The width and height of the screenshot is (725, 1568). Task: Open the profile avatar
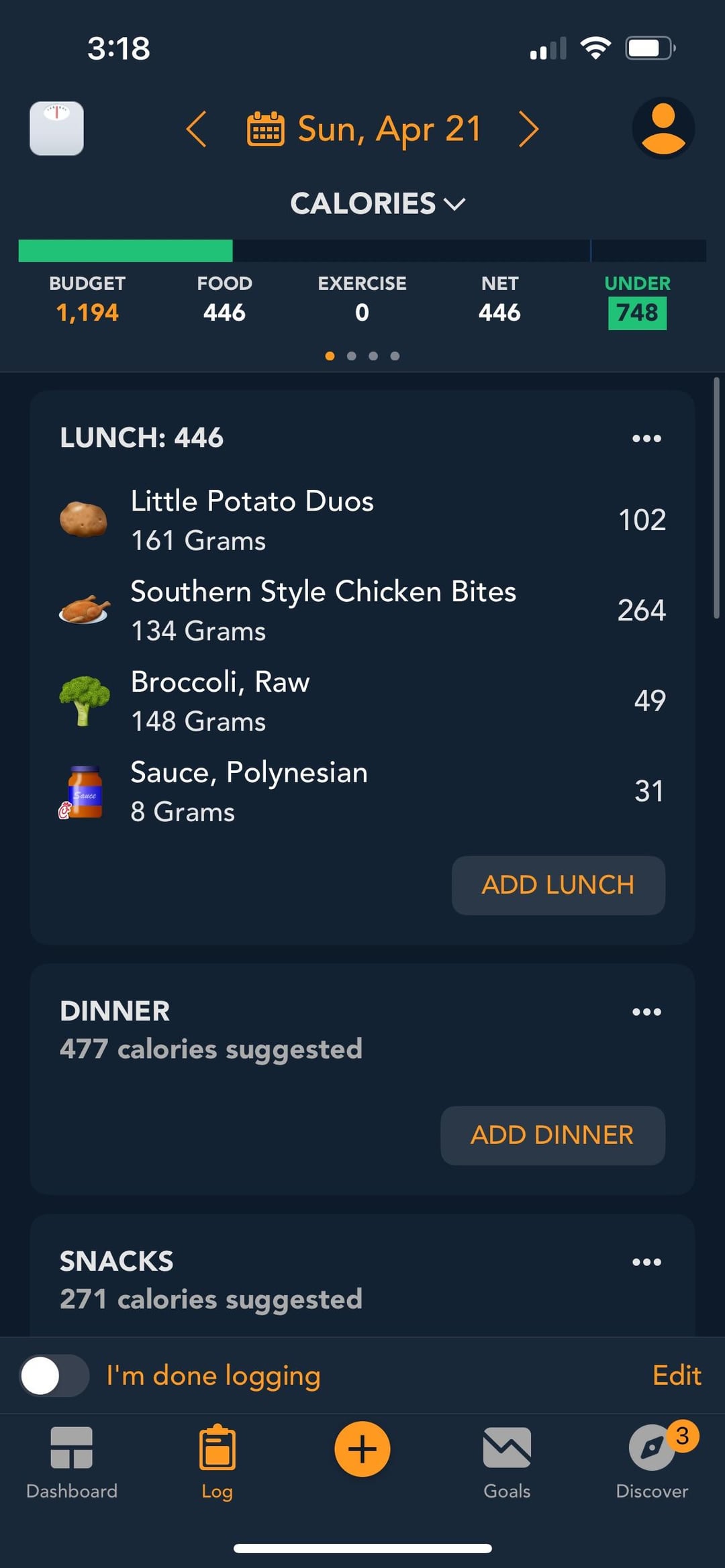coord(663,128)
